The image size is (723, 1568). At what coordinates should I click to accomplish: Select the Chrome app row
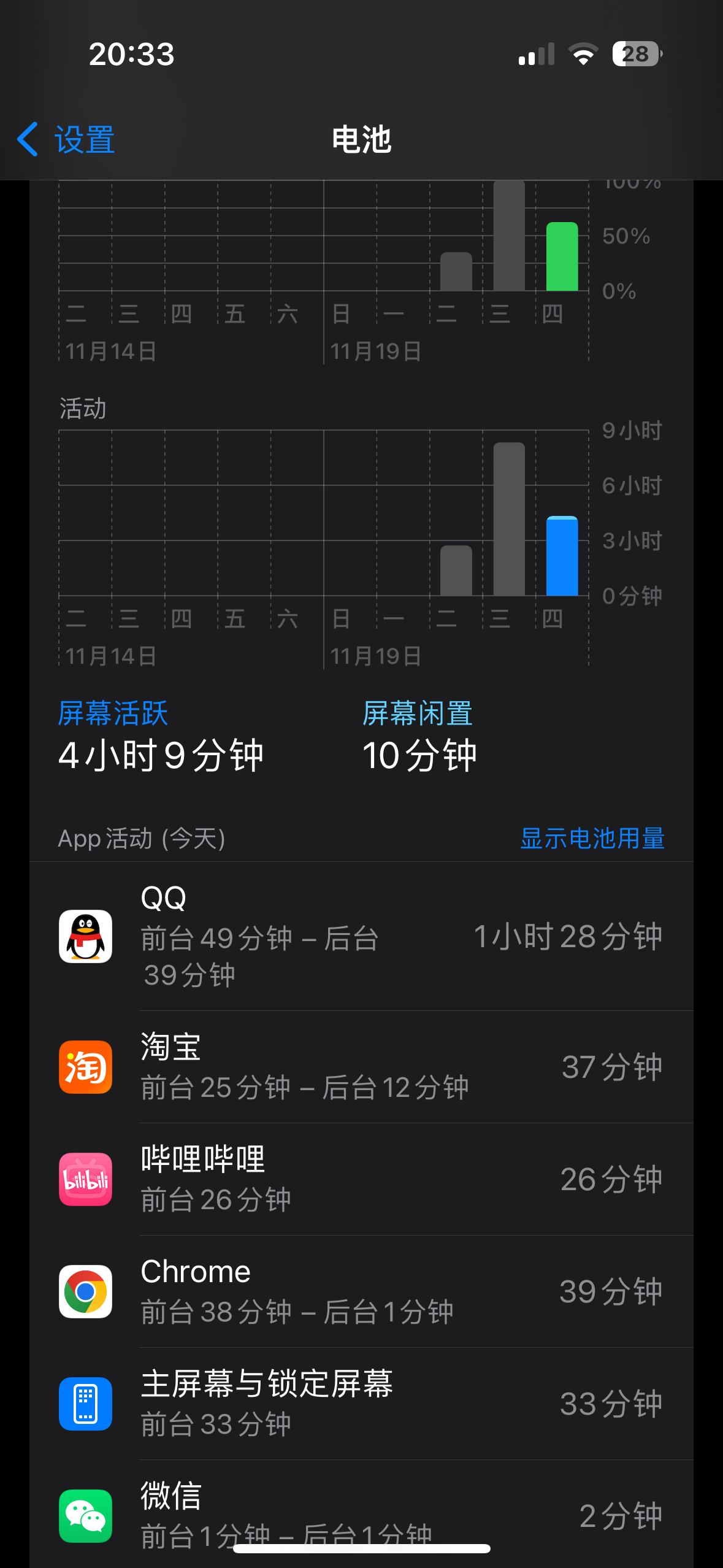click(361, 1291)
